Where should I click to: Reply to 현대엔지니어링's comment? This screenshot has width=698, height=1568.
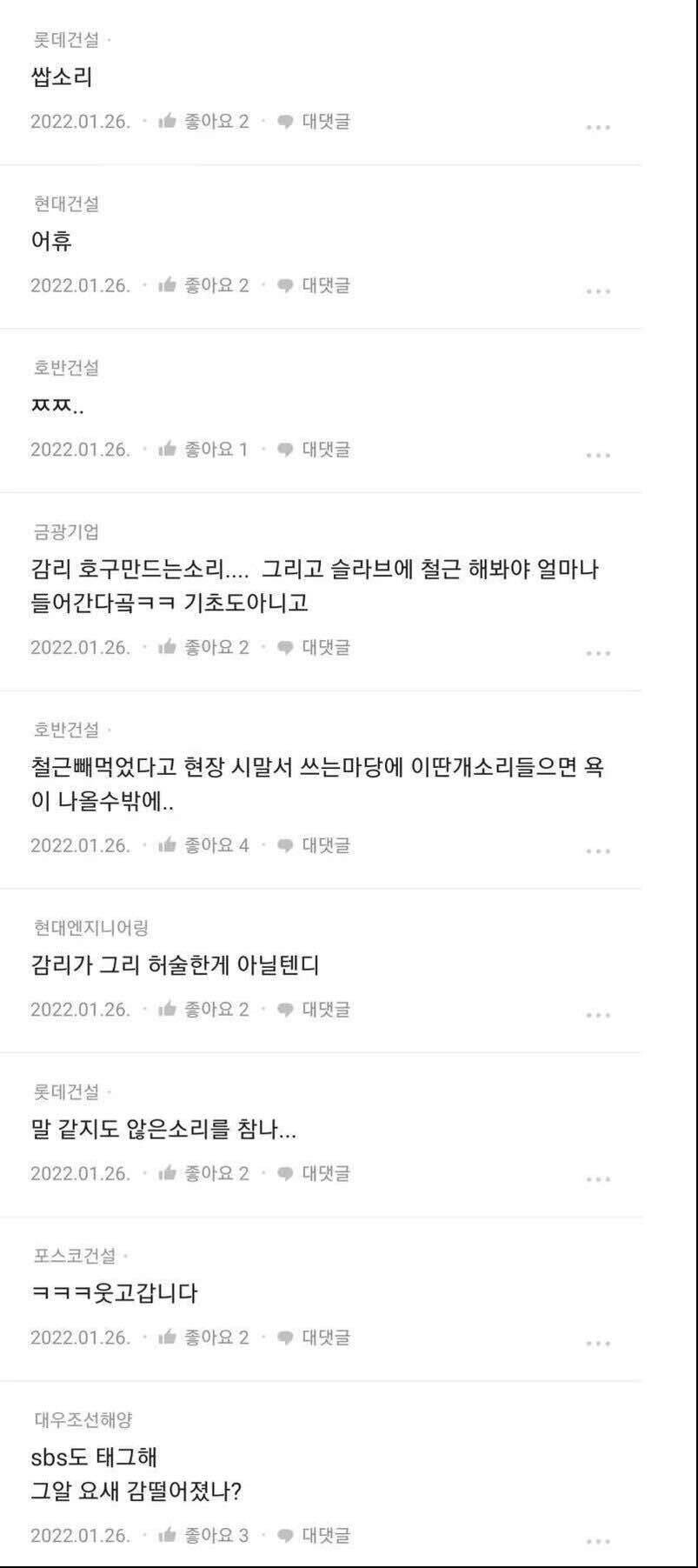pos(314,1010)
